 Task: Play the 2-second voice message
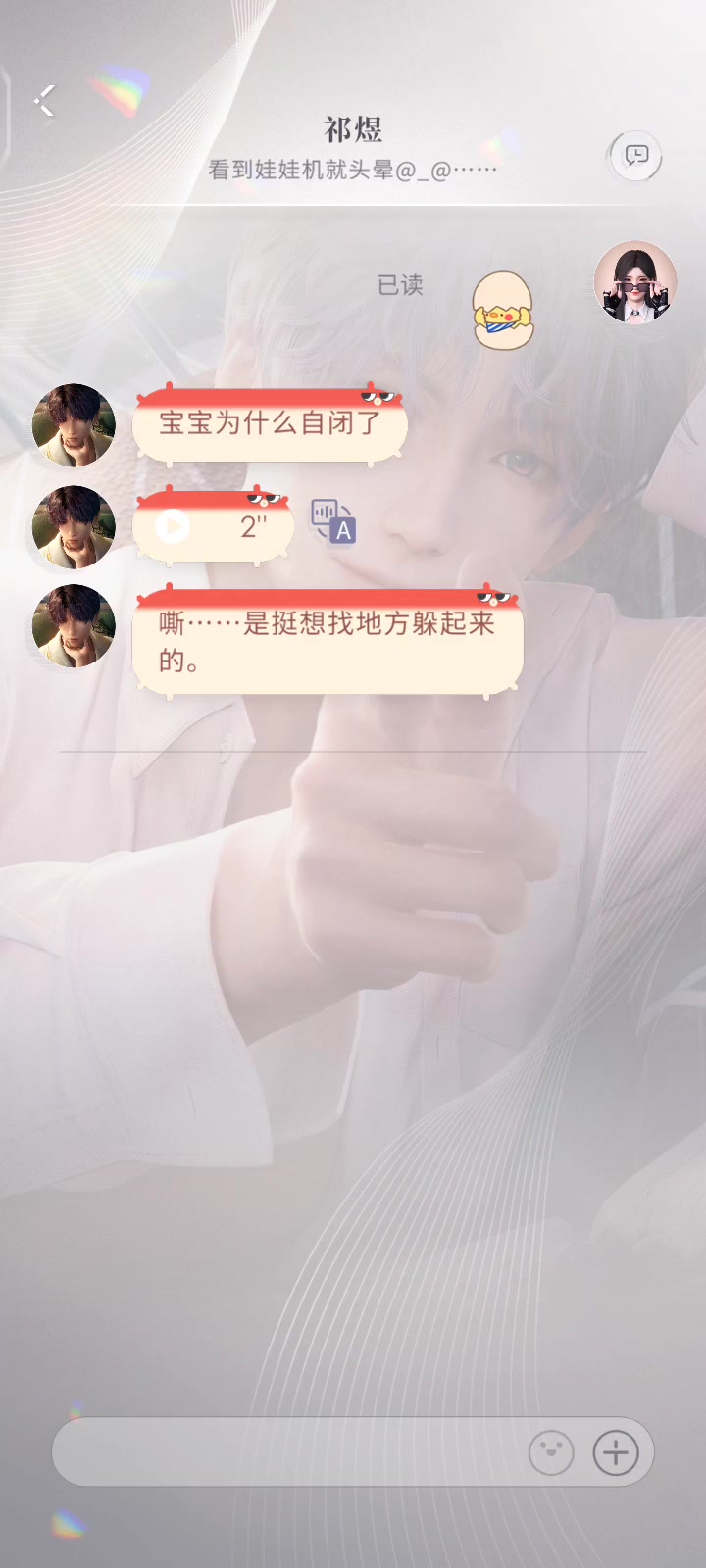(174, 527)
